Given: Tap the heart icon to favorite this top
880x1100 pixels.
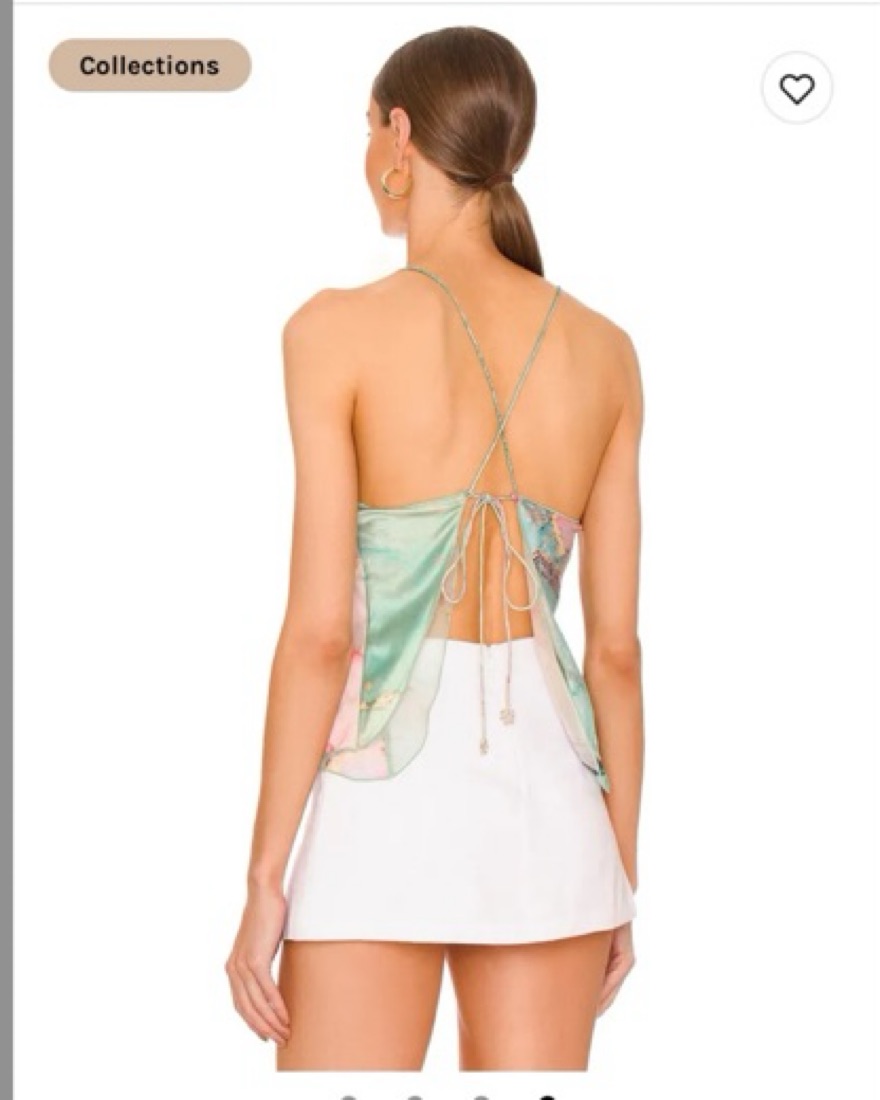Looking at the screenshot, I should pyautogui.click(x=796, y=90).
